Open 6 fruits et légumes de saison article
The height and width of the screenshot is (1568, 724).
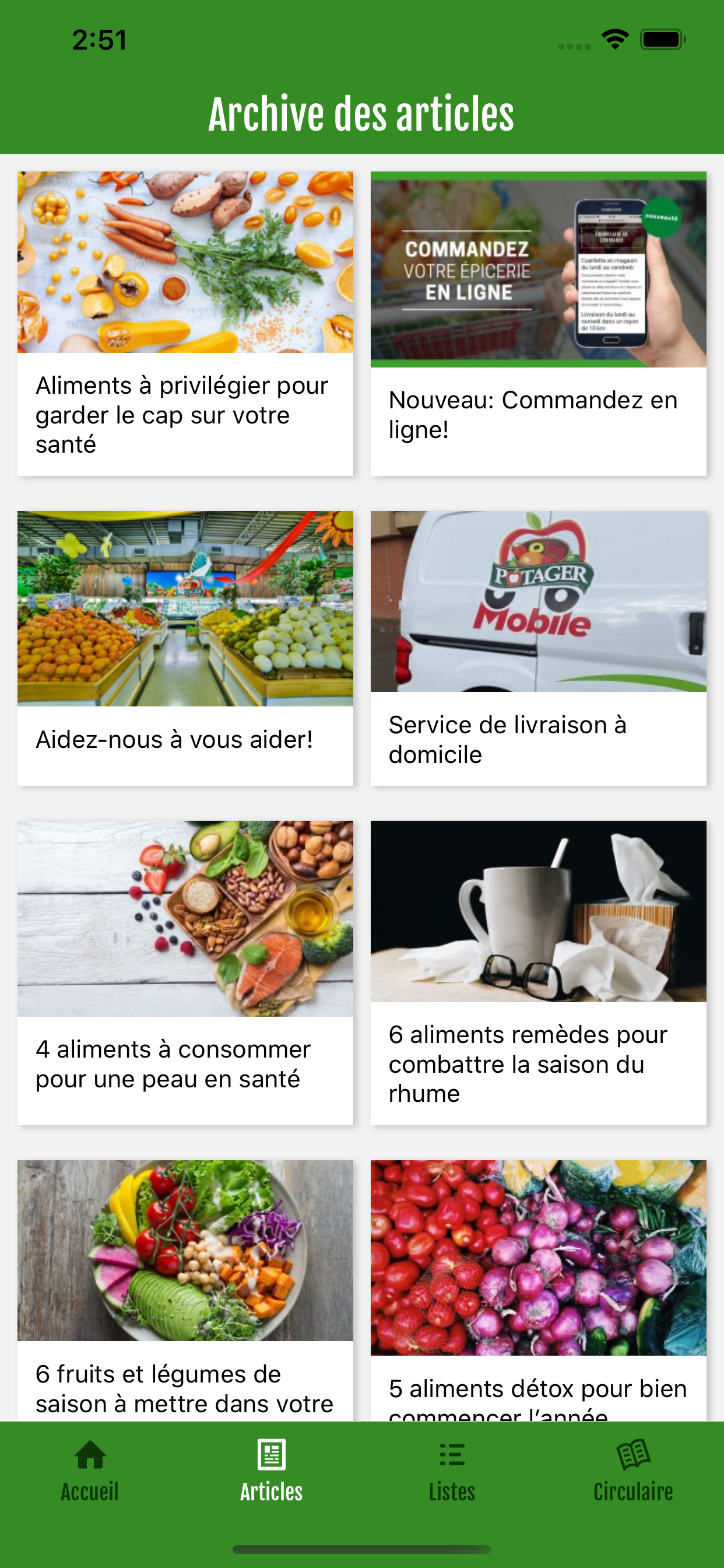tap(185, 1290)
